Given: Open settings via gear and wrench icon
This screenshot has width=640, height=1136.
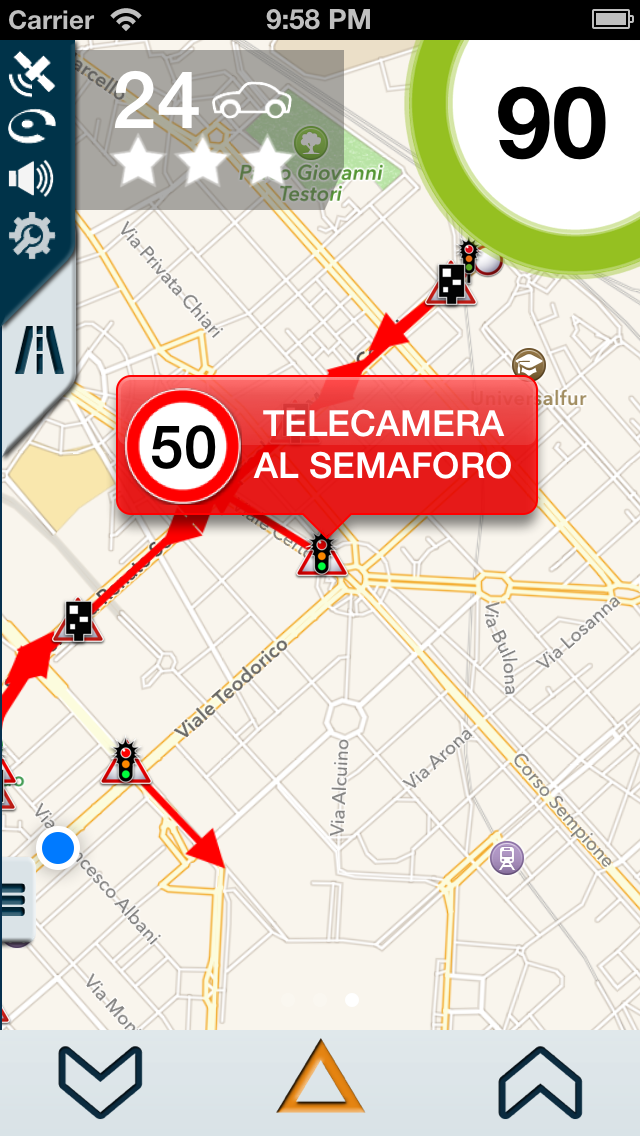Looking at the screenshot, I should tap(31, 238).
